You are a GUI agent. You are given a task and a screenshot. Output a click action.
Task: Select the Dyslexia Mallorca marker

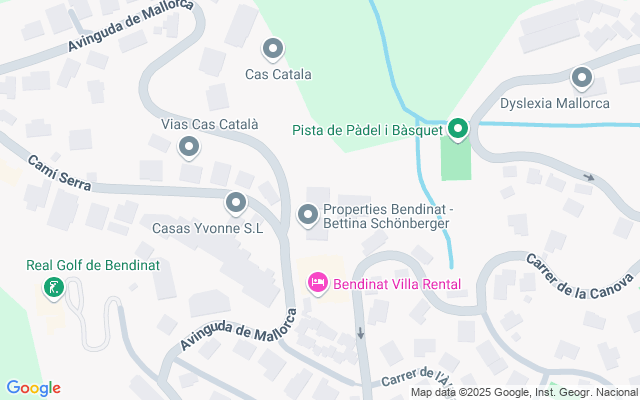[x=582, y=78]
